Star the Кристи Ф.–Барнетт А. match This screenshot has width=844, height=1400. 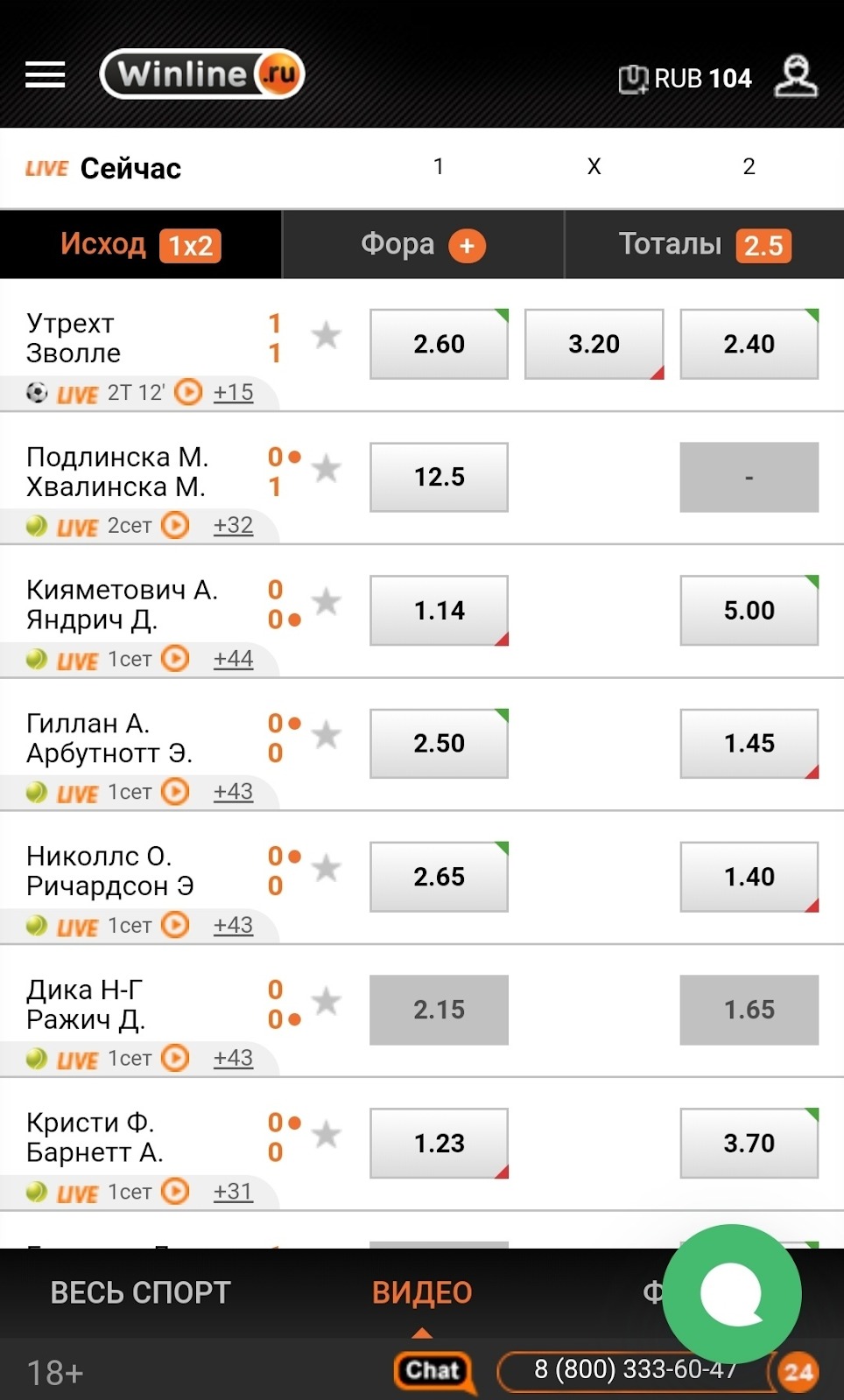(x=327, y=1134)
